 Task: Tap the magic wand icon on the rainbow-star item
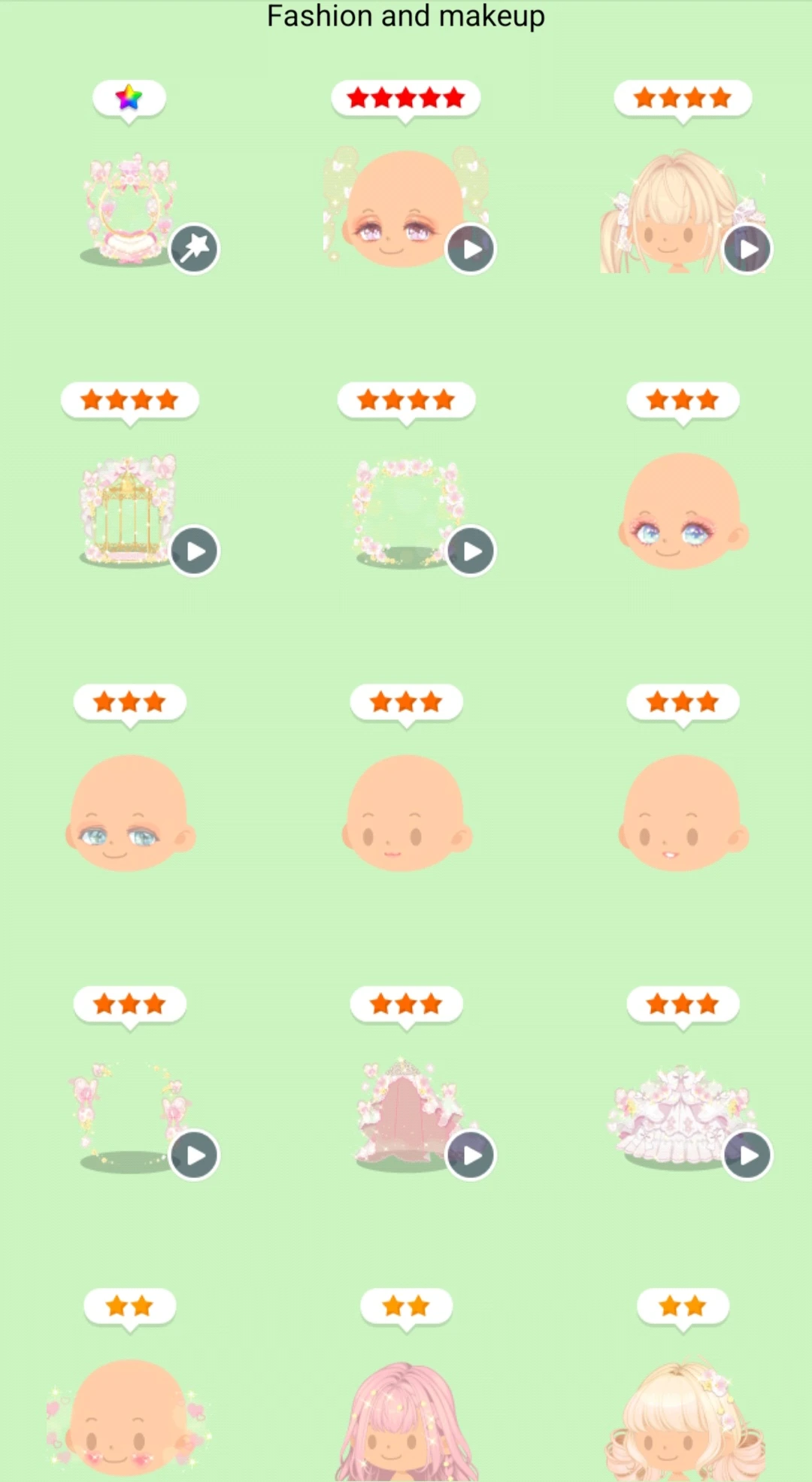click(x=194, y=248)
